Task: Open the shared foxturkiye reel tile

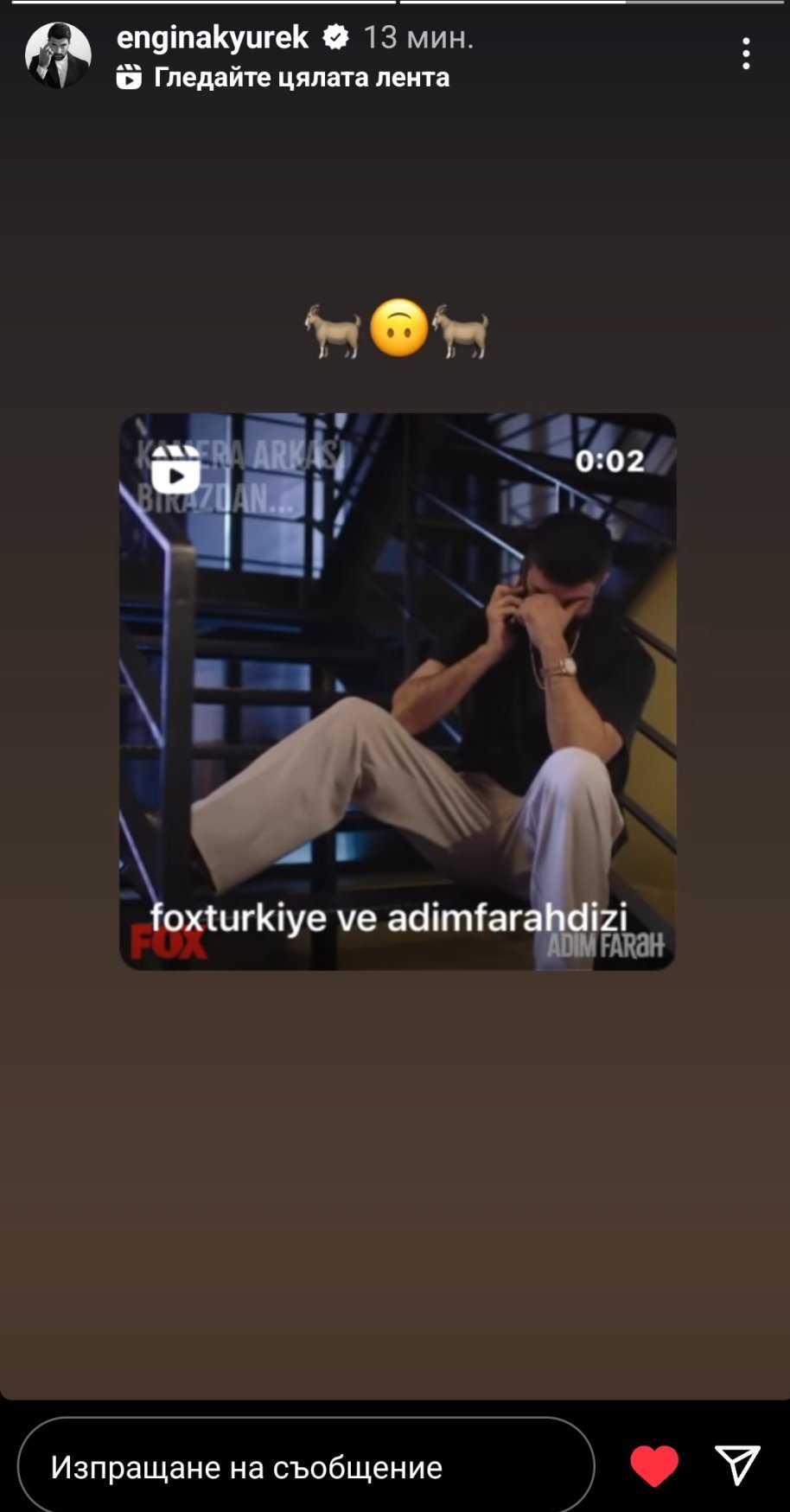Action: coord(397,691)
